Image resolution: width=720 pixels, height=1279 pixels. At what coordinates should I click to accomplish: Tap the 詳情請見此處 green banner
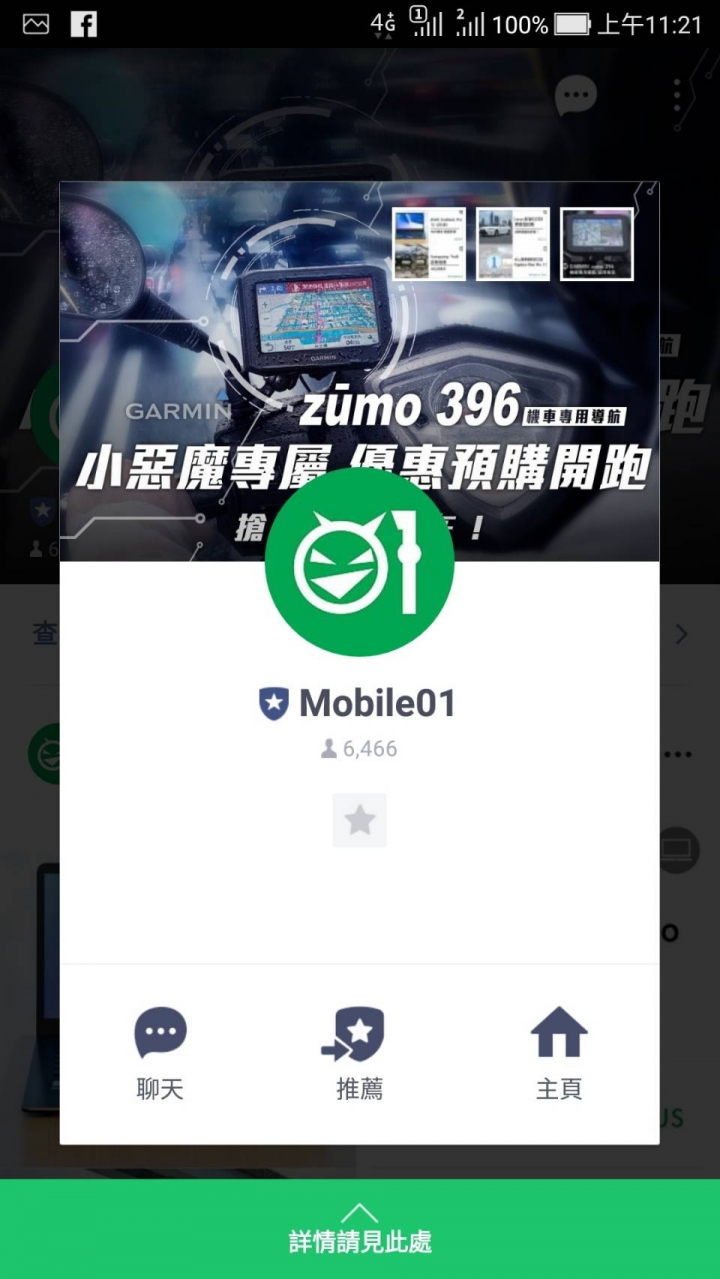pyautogui.click(x=360, y=1229)
